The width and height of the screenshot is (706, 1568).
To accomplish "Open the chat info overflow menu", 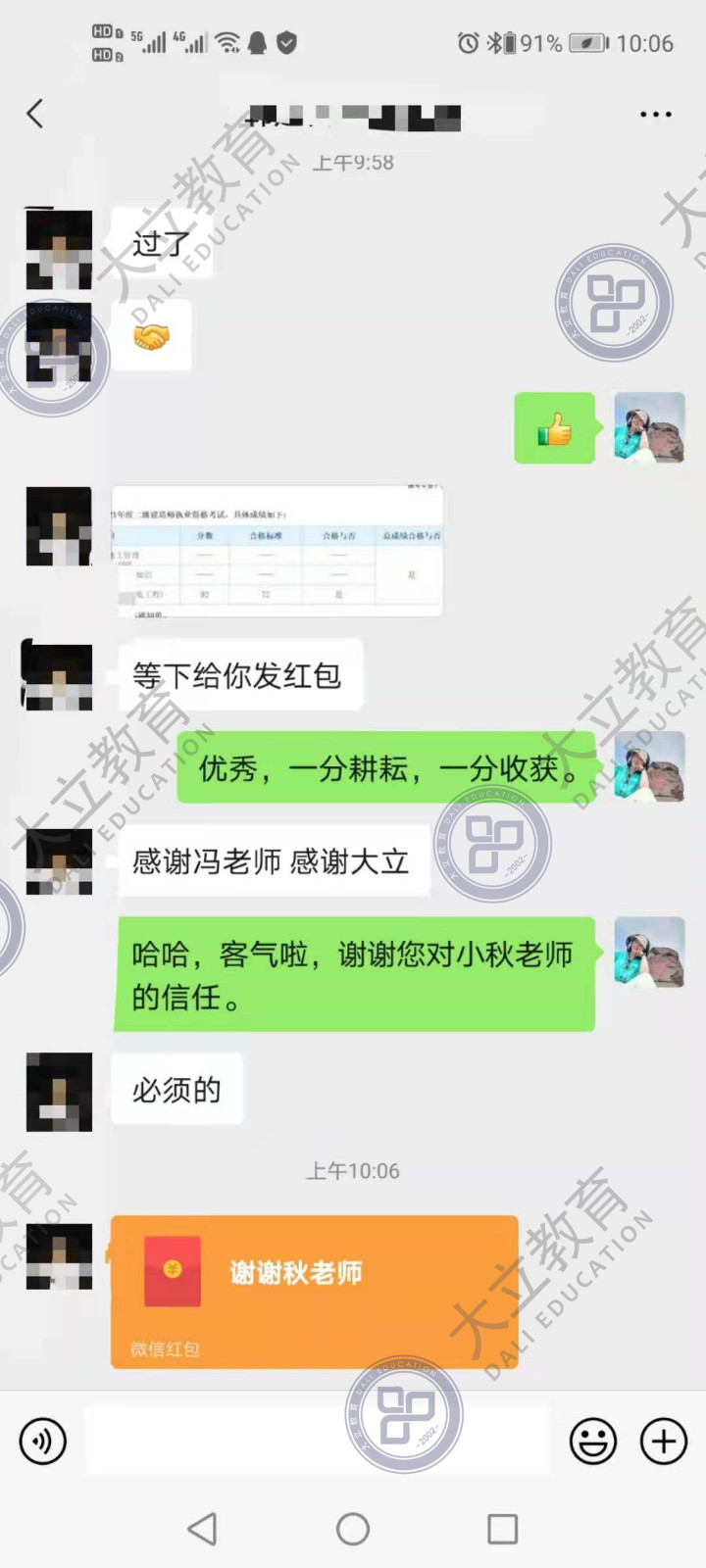I will coord(655,115).
